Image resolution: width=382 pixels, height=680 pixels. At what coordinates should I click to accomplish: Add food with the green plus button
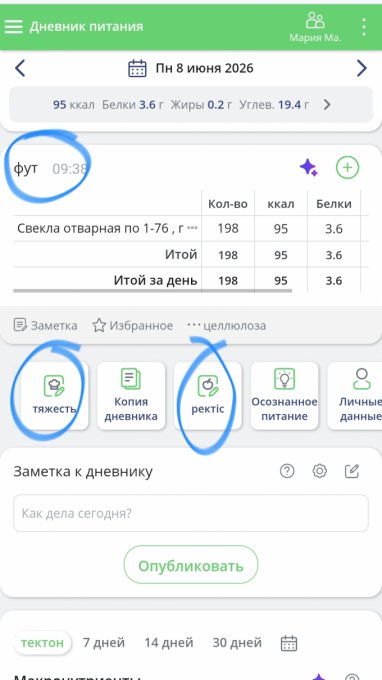pos(347,167)
